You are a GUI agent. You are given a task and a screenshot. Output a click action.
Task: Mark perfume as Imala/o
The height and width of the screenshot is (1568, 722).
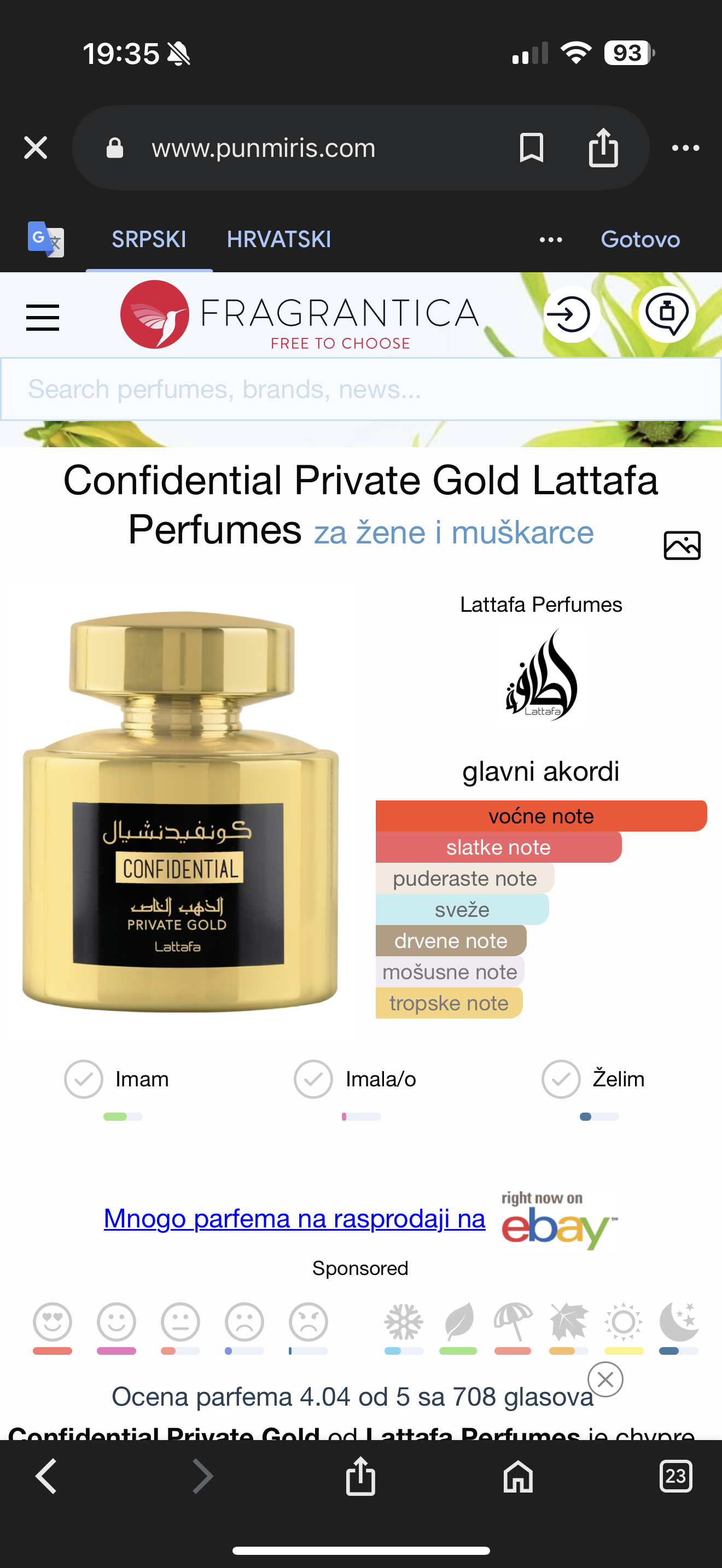(x=313, y=1079)
